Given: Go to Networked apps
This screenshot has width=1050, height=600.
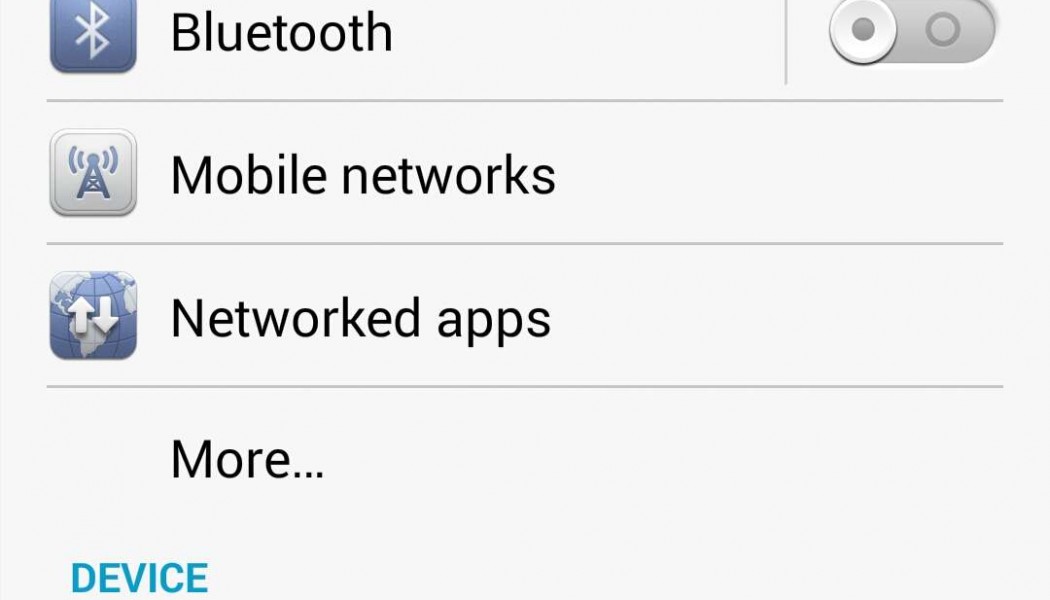Looking at the screenshot, I should pos(360,318).
